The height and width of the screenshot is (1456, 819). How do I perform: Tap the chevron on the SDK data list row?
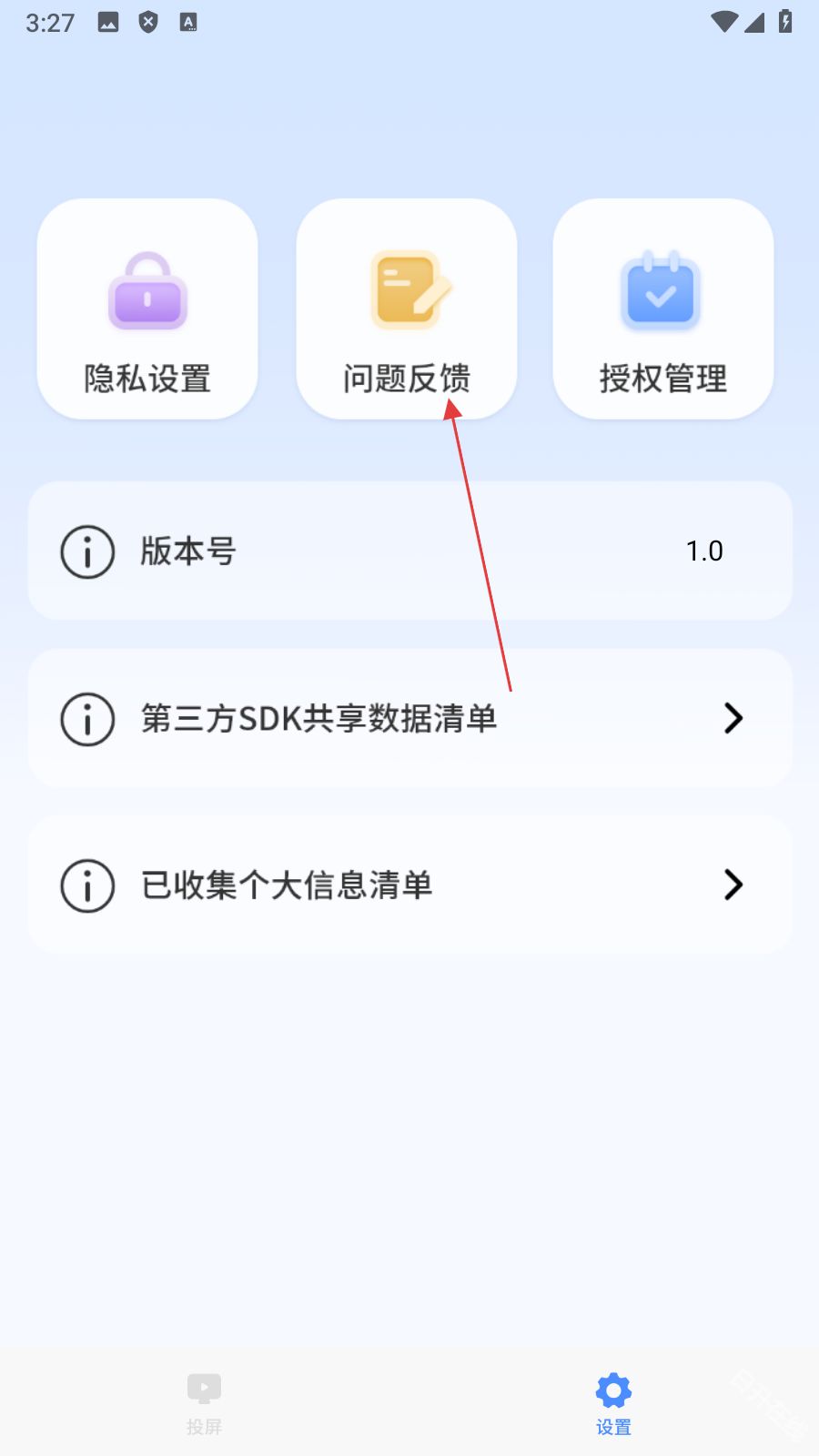(x=733, y=718)
